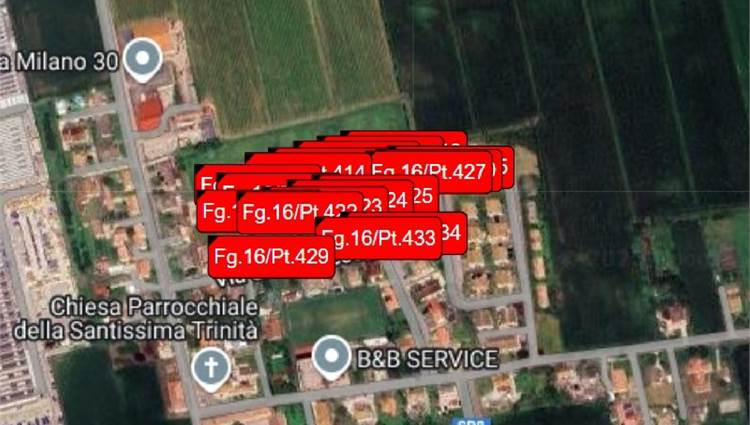Open the B&B SERVICE place pin

pos(331,356)
